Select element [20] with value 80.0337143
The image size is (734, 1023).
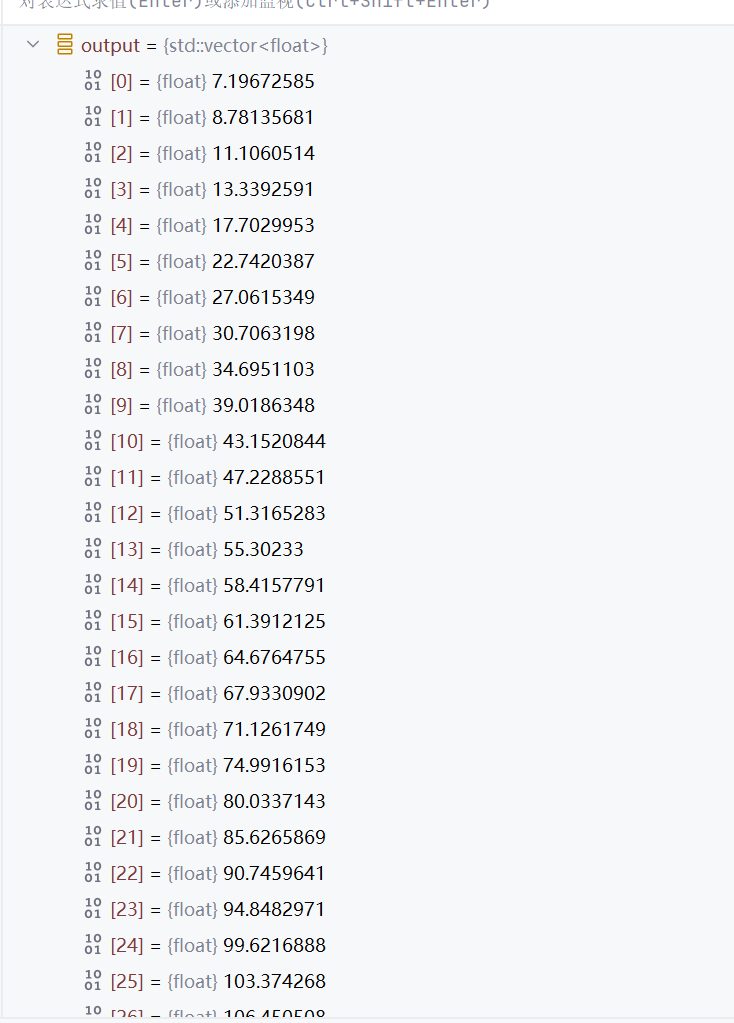pos(218,802)
